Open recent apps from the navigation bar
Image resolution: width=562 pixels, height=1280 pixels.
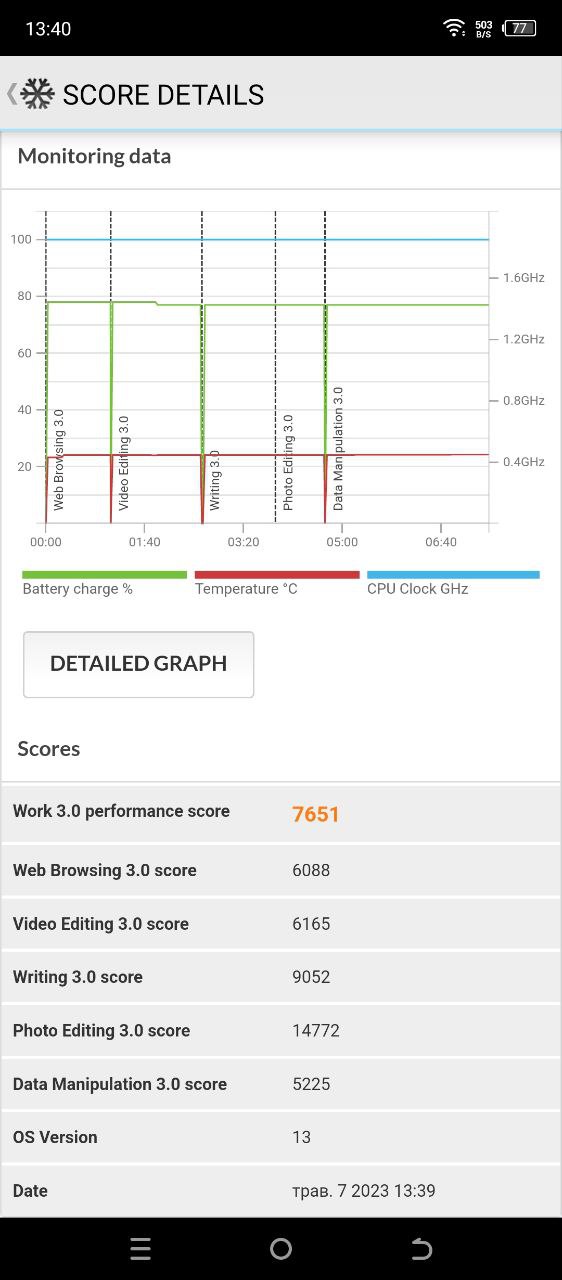(141, 1248)
